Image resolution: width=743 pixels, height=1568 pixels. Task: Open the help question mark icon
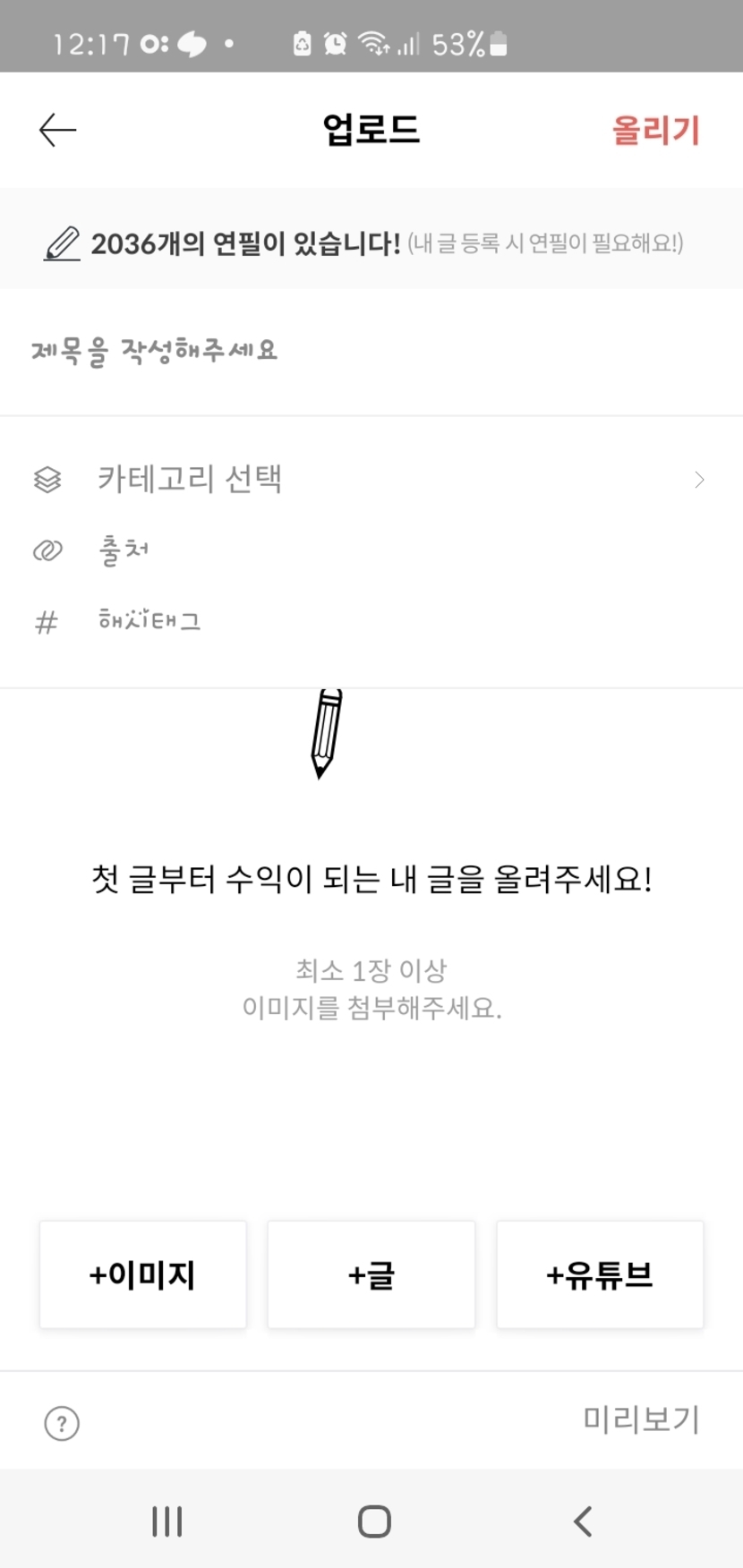(x=62, y=1423)
